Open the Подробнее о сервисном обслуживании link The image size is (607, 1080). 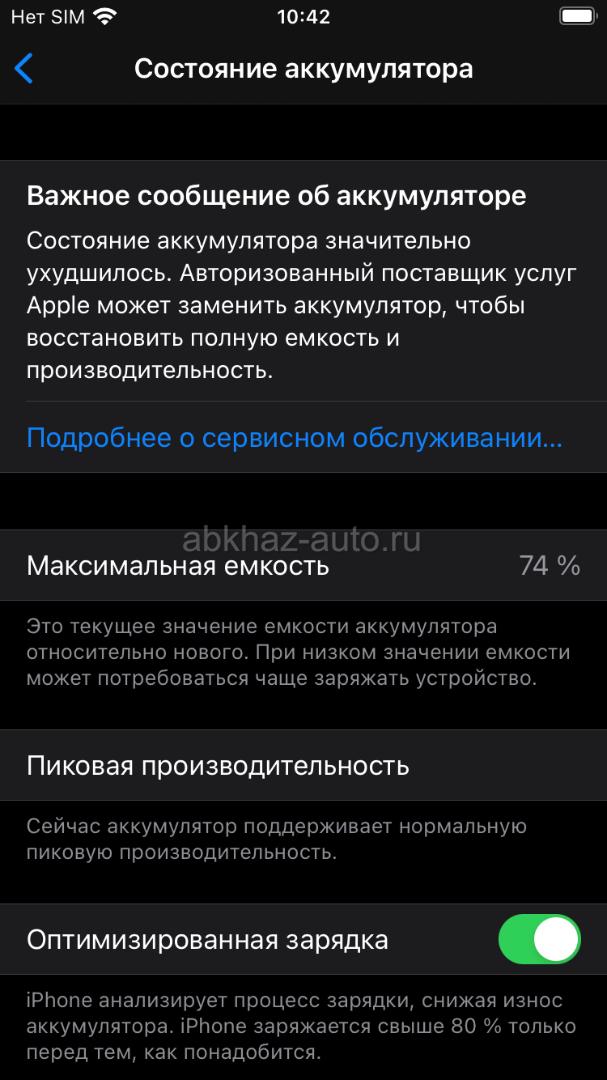point(294,438)
